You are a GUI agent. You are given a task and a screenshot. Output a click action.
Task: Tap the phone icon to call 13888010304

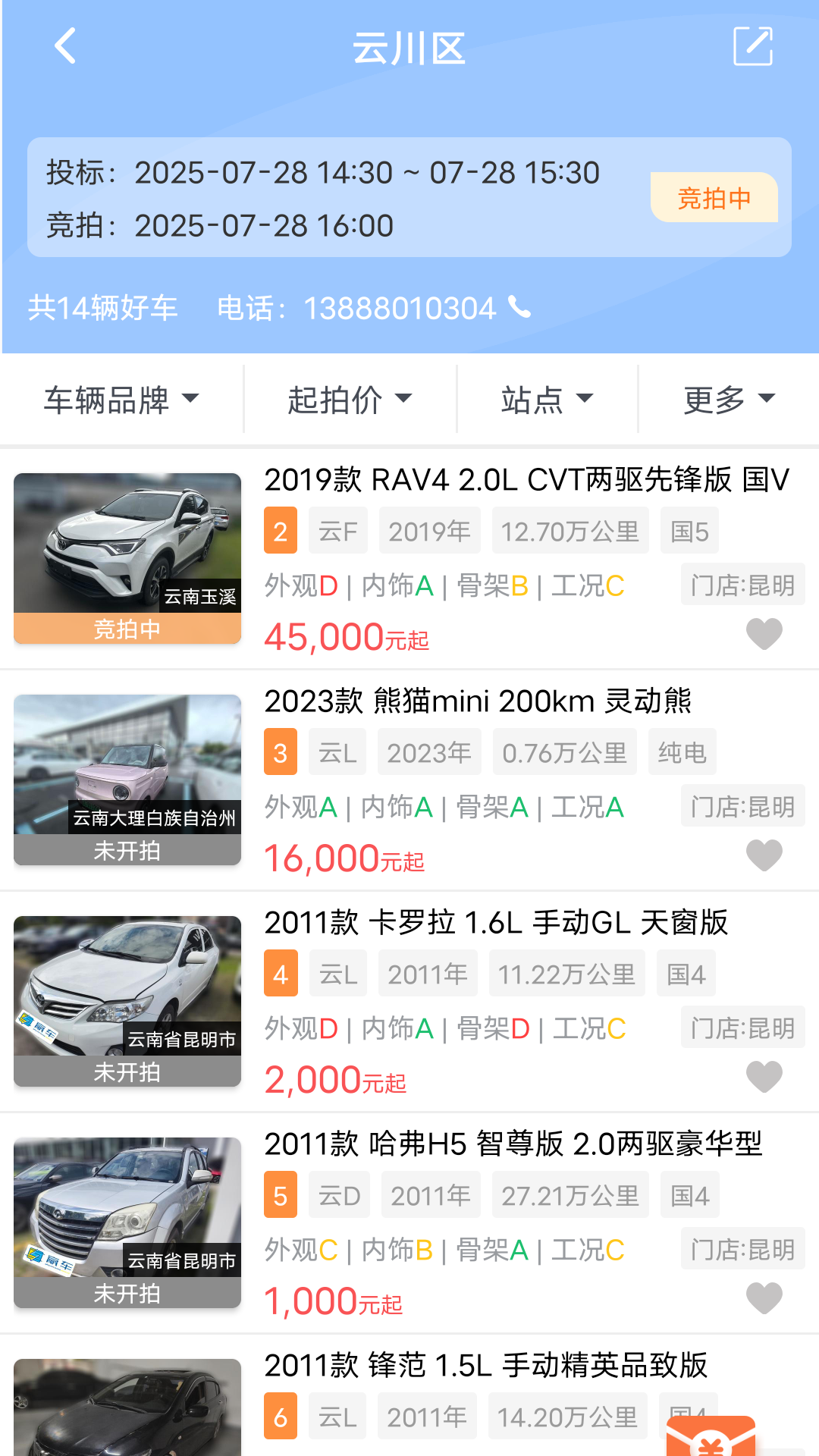point(519,308)
